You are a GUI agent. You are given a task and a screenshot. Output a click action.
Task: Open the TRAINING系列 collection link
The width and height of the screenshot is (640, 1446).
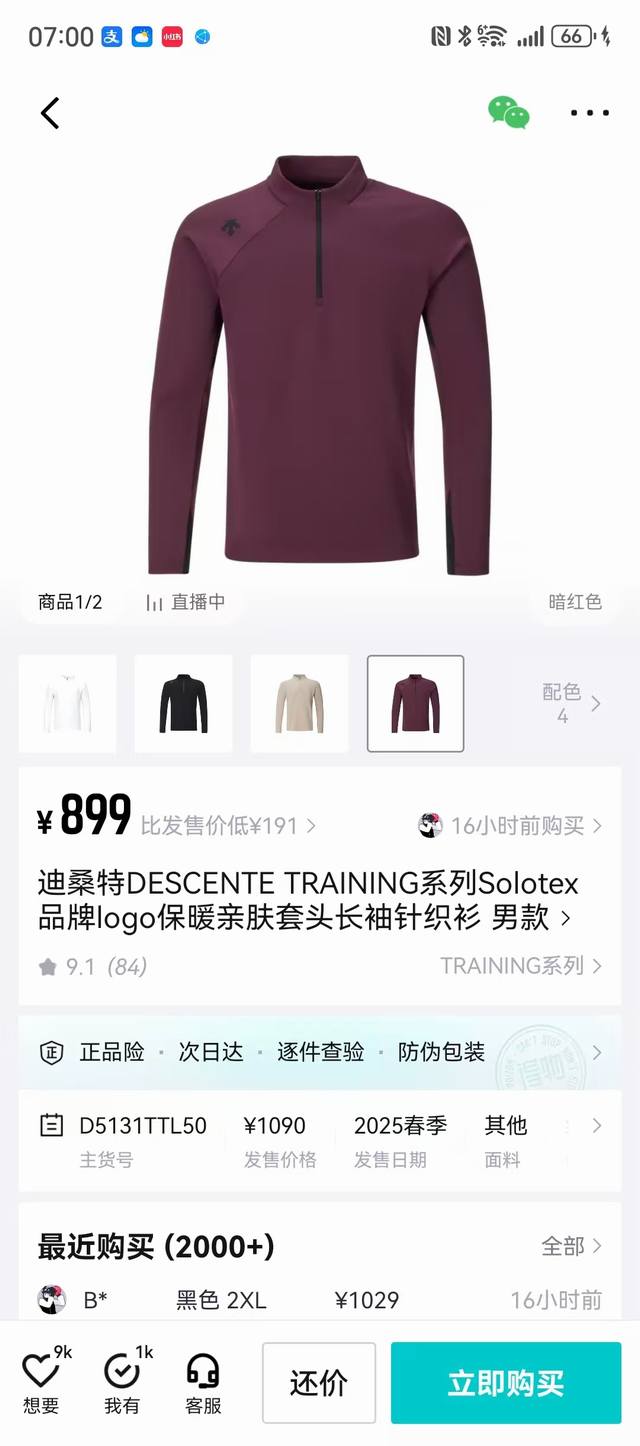[x=520, y=966]
